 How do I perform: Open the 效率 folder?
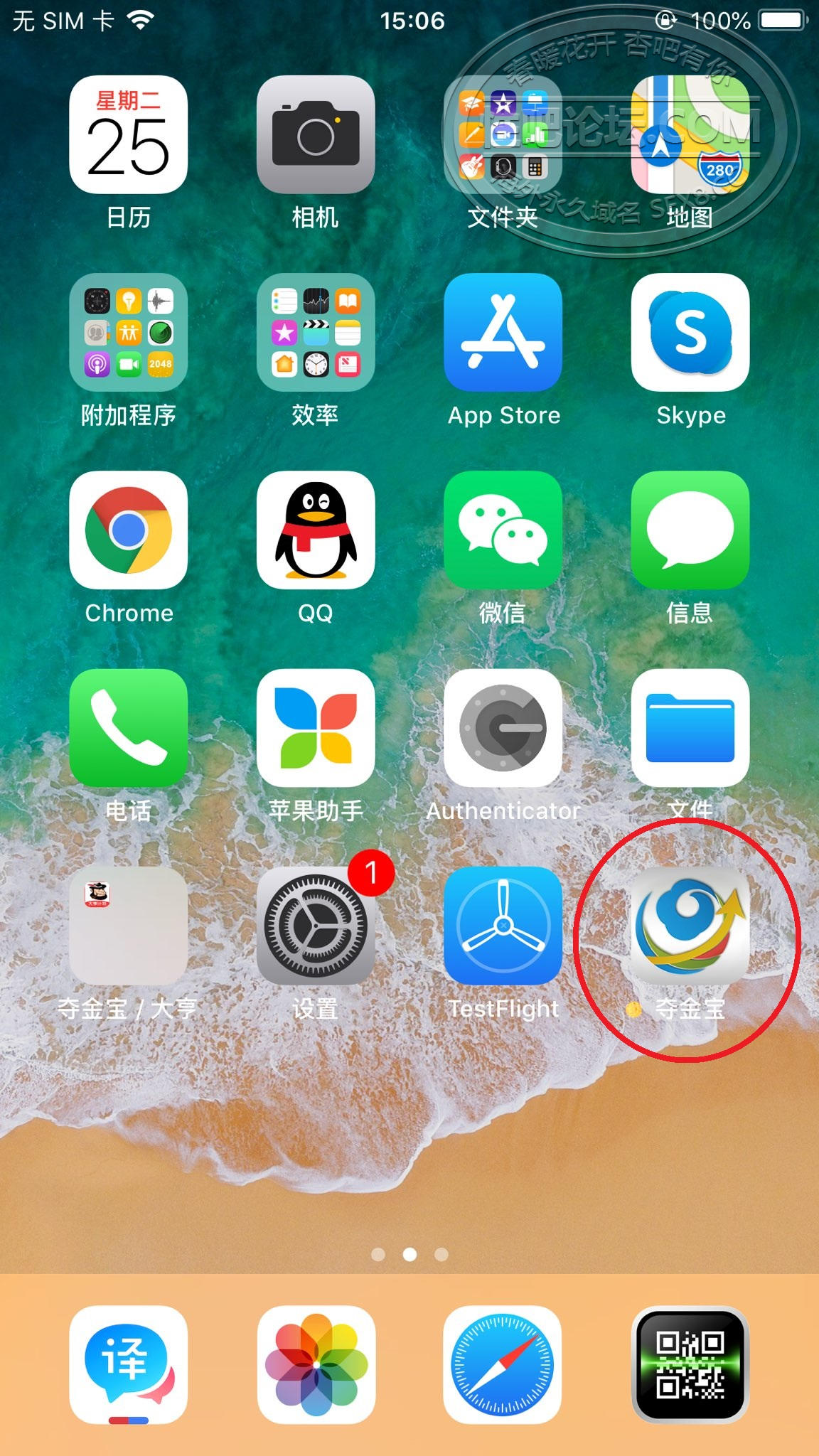pos(315,332)
